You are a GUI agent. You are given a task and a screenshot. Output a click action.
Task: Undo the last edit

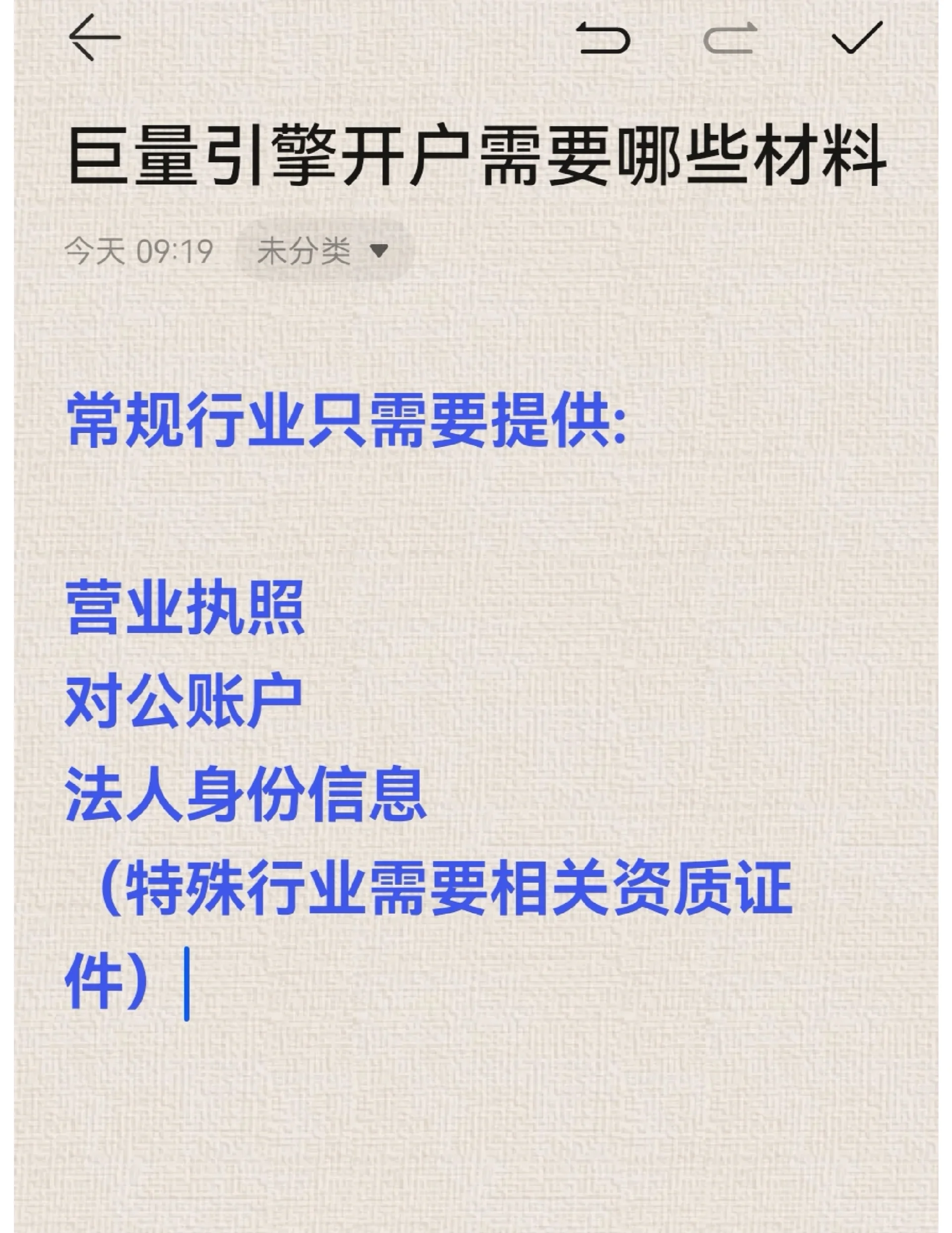[603, 39]
